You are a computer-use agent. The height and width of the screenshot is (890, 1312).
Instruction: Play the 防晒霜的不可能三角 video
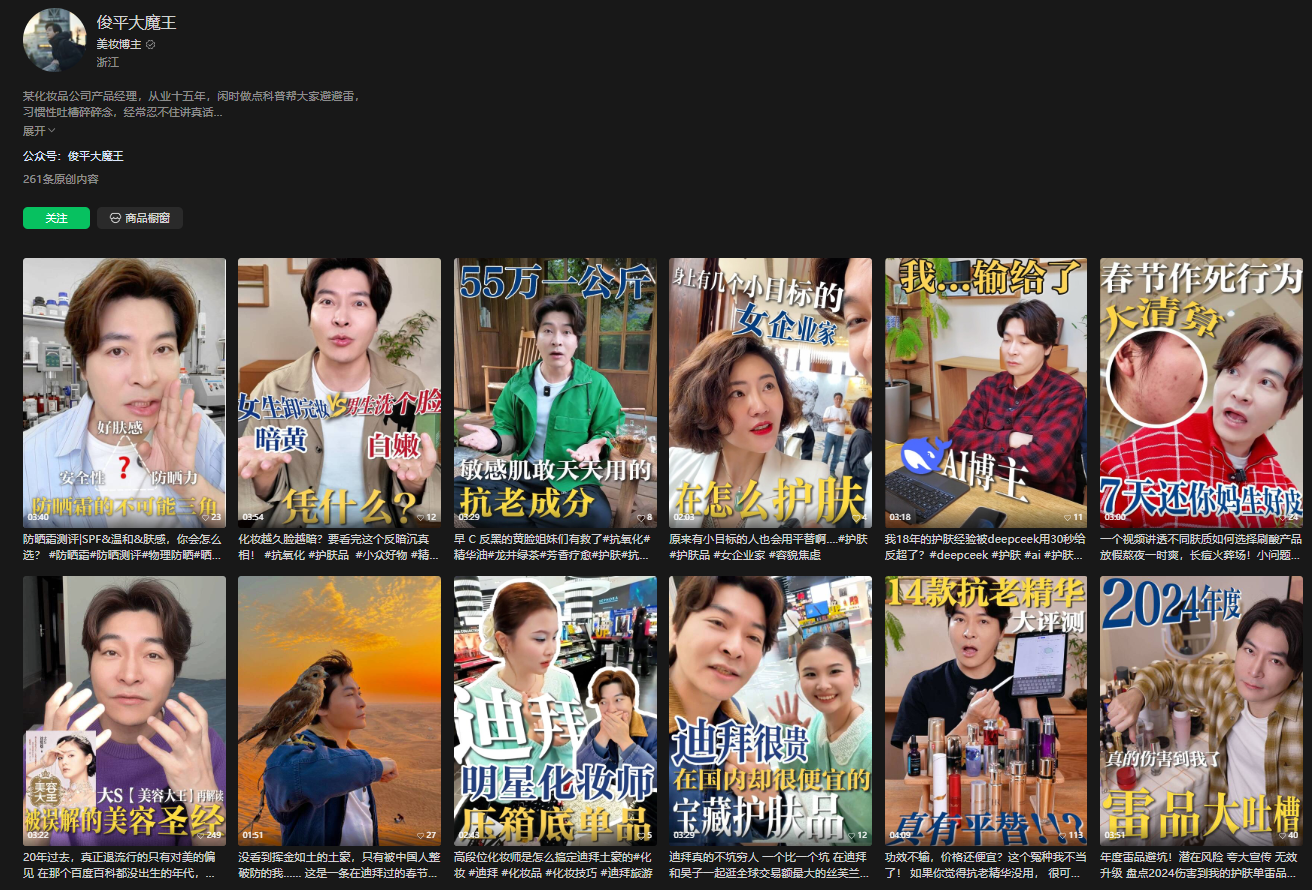tap(124, 392)
